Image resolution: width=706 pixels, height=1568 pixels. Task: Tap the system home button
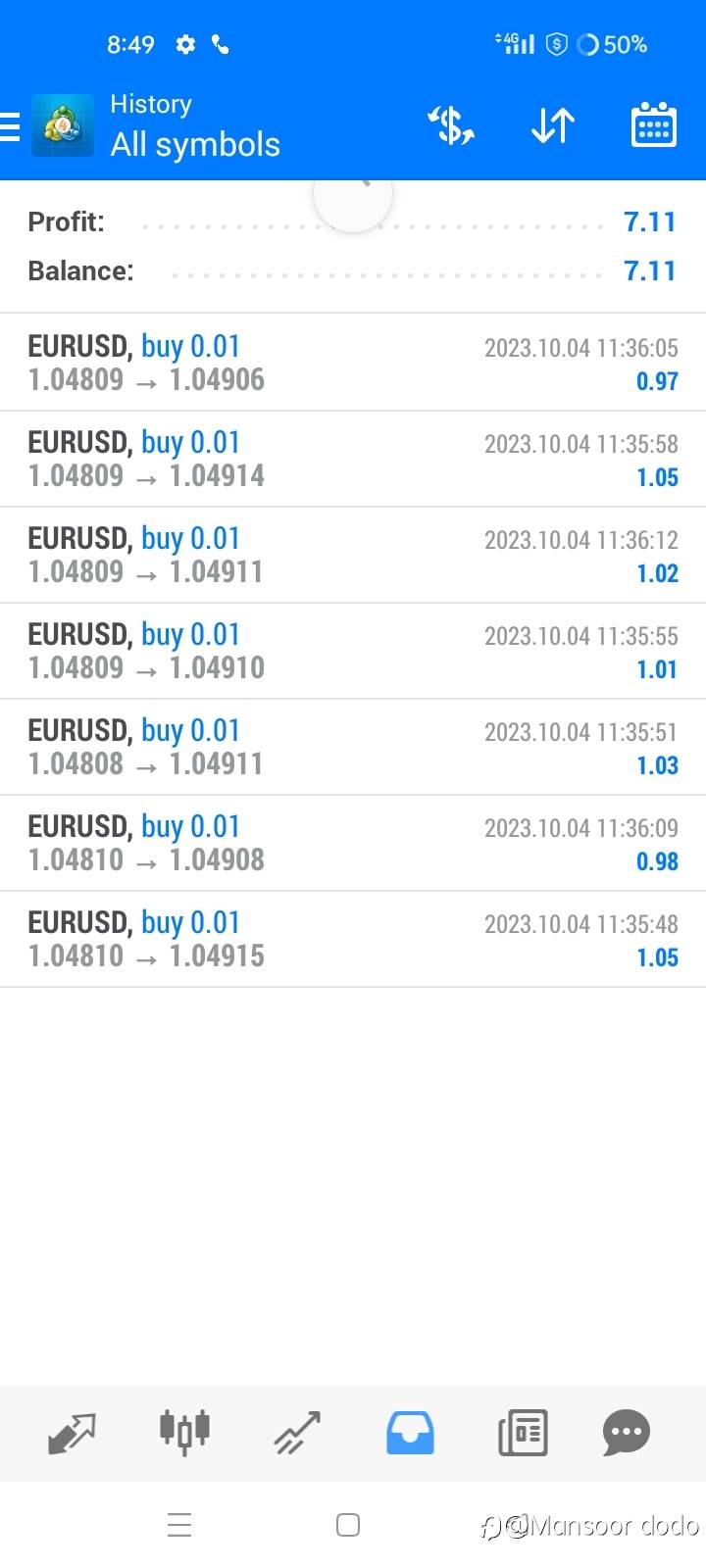pos(348,1525)
